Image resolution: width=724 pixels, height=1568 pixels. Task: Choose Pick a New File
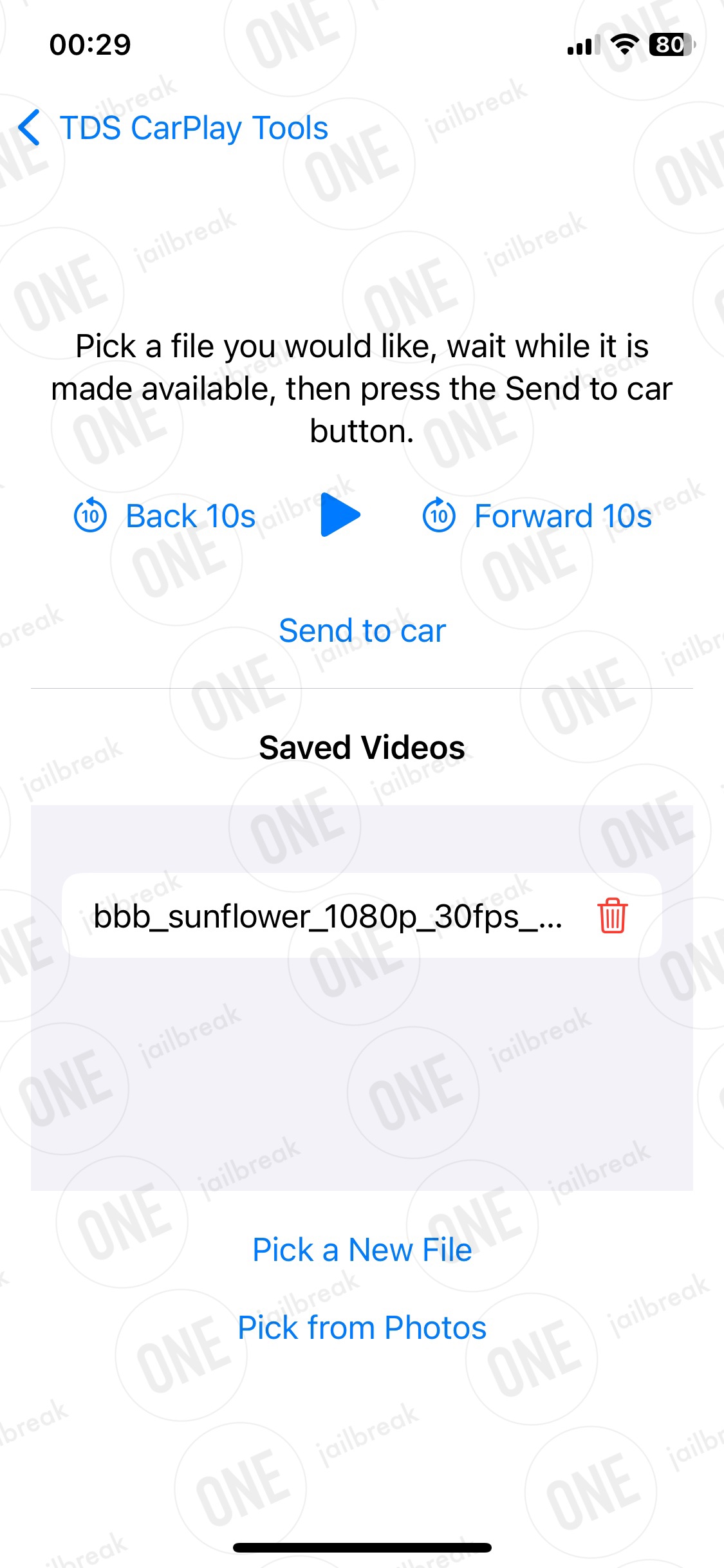click(362, 1249)
